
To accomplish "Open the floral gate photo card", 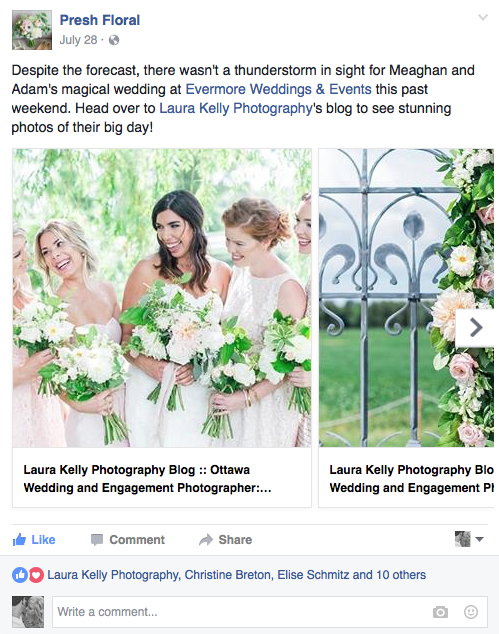I will tap(406, 328).
